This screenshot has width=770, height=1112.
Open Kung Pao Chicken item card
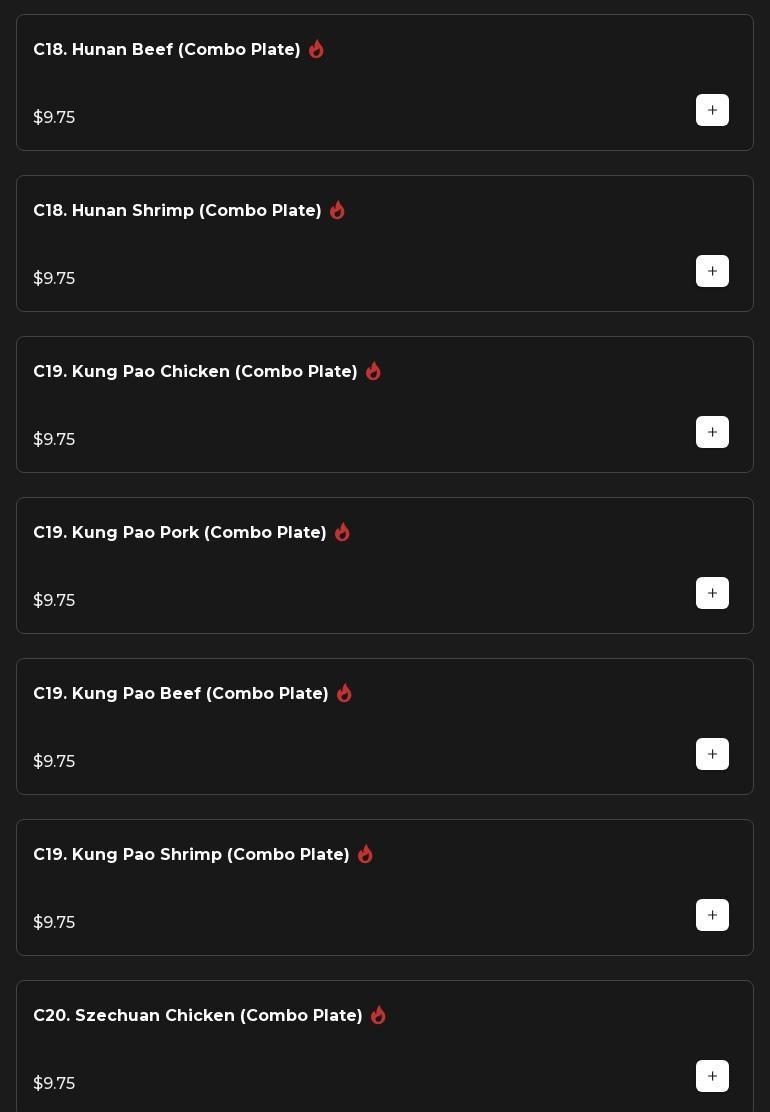pyautogui.click(x=384, y=404)
